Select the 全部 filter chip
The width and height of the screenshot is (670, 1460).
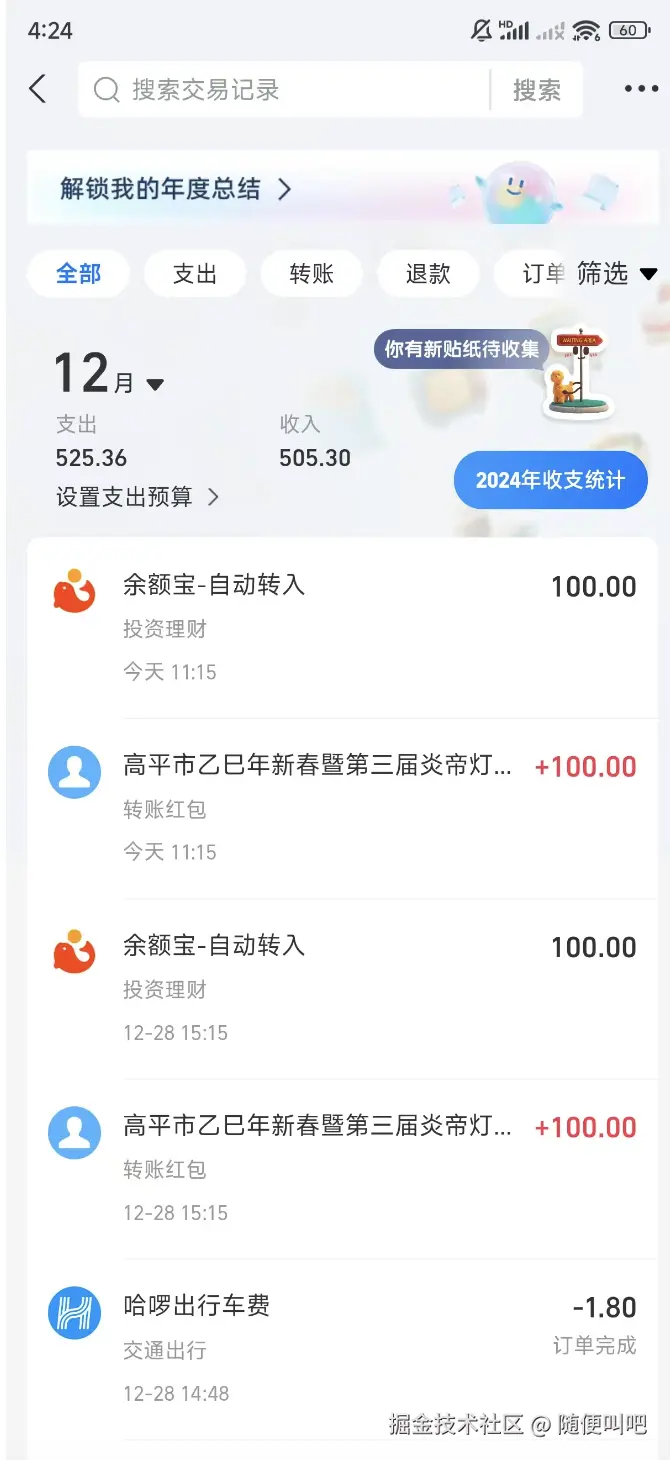(78, 273)
